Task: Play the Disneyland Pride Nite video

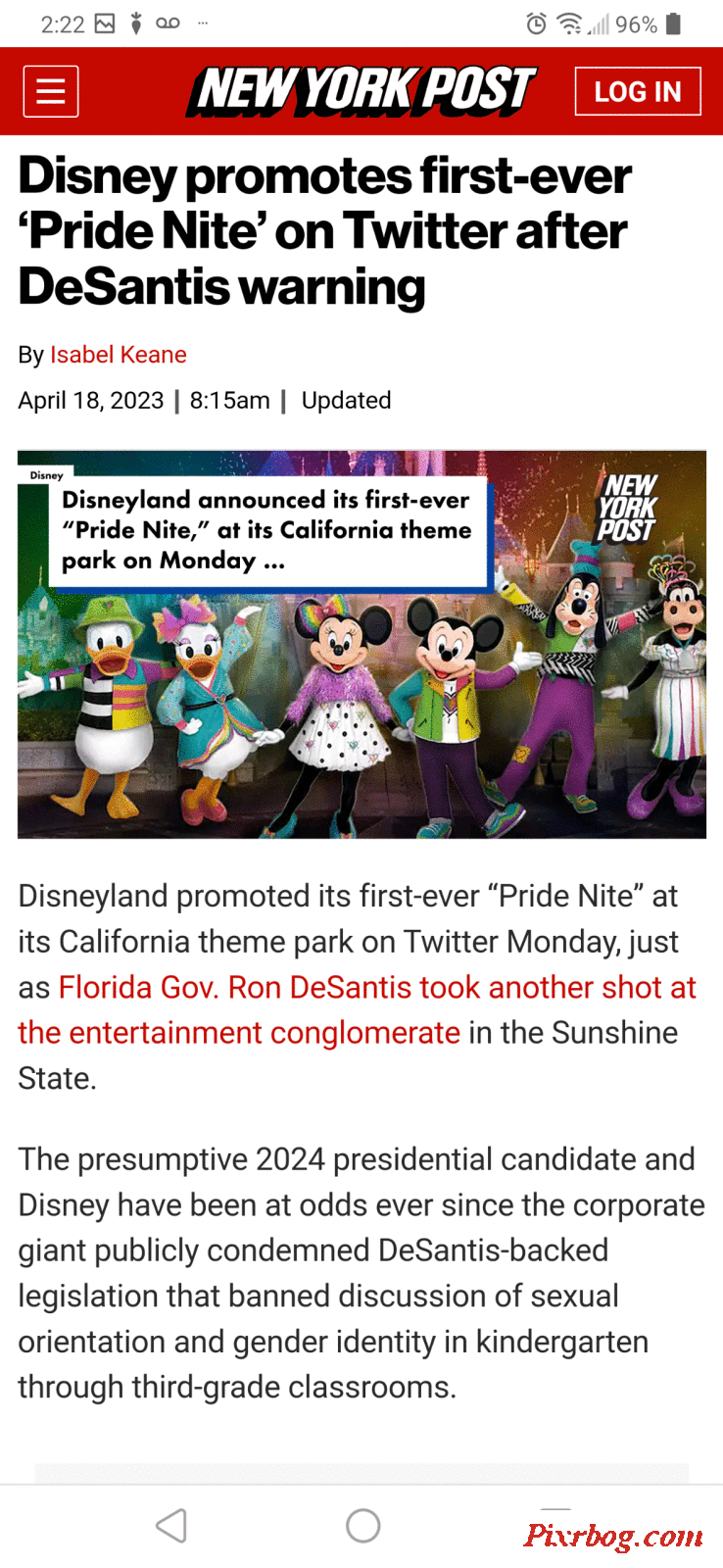Action: (x=361, y=645)
